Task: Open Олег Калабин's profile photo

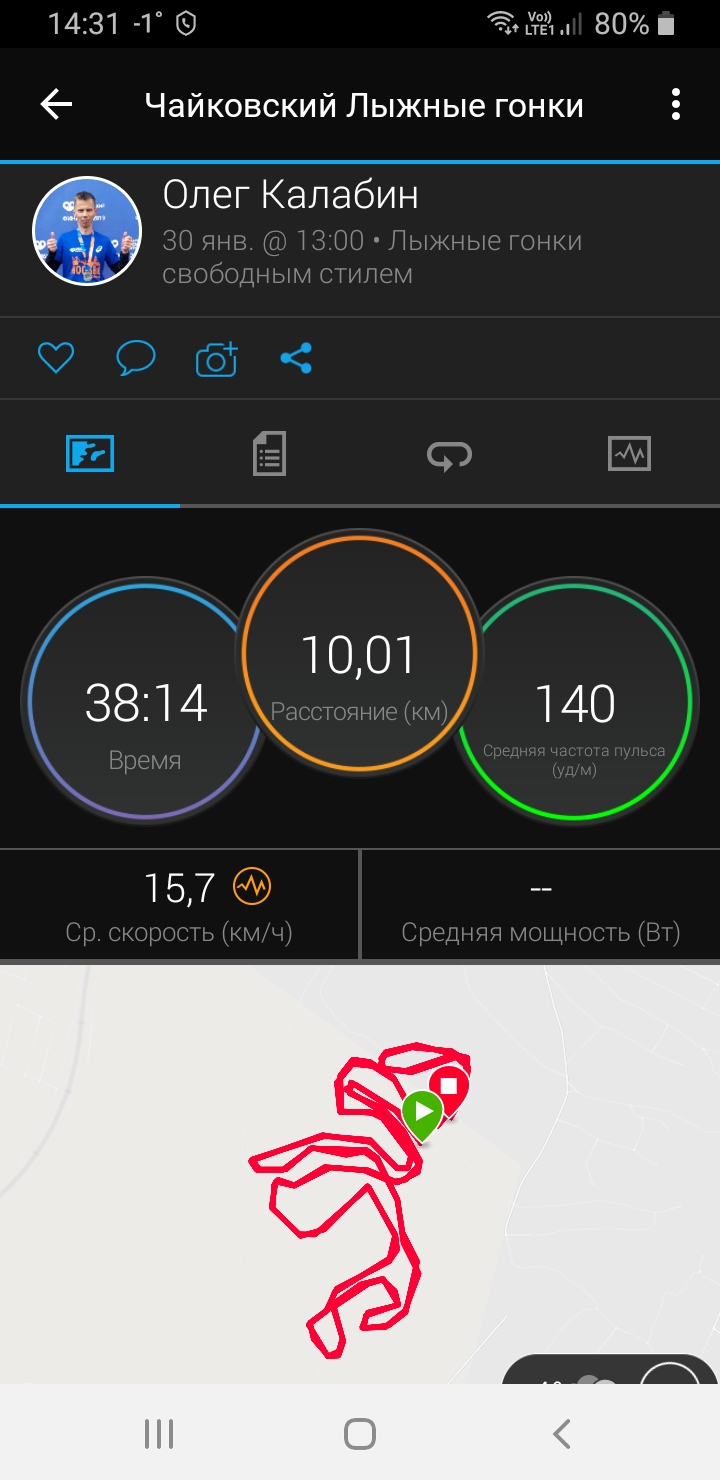Action: point(87,231)
